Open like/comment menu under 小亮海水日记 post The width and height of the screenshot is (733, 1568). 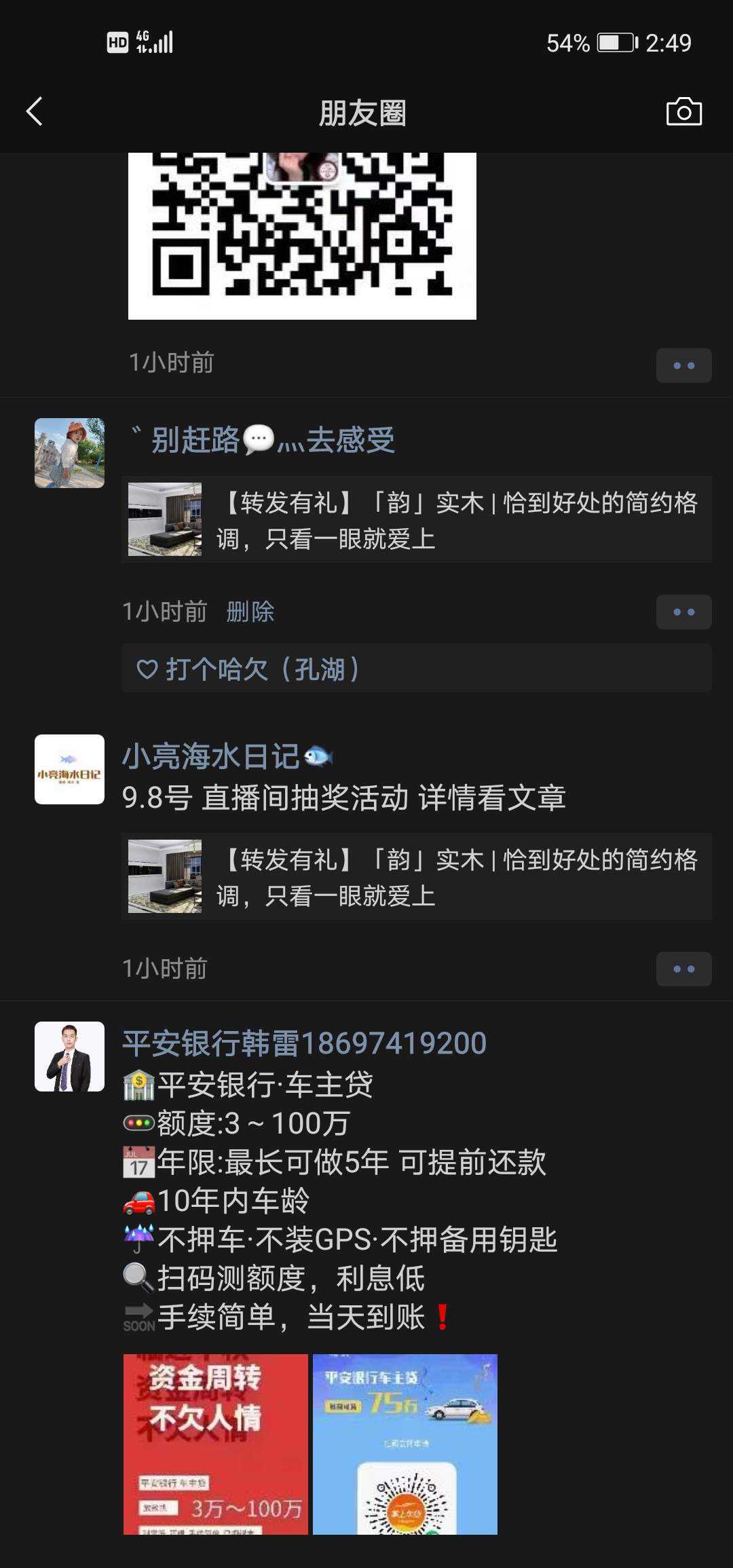point(683,969)
